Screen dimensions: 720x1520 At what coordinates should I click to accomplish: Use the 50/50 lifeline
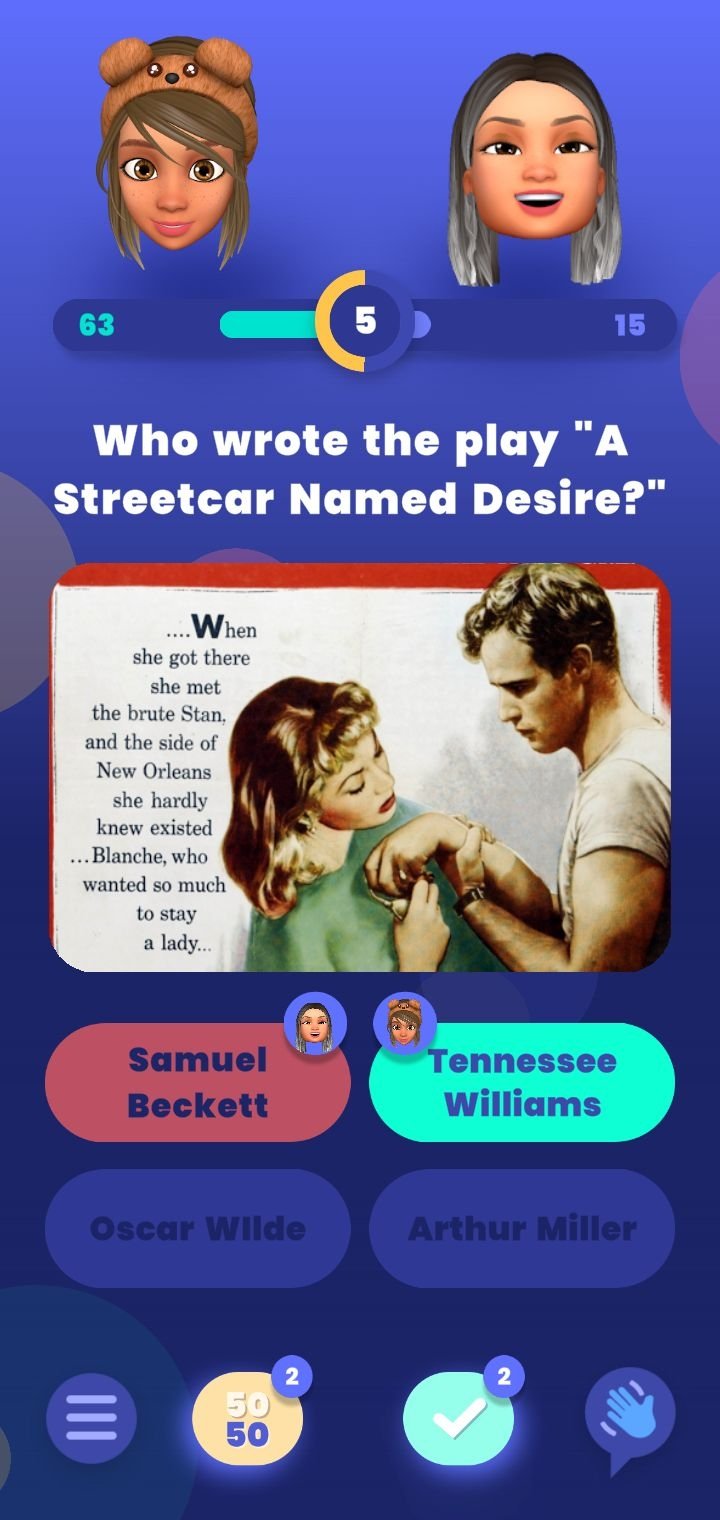pyautogui.click(x=247, y=1419)
